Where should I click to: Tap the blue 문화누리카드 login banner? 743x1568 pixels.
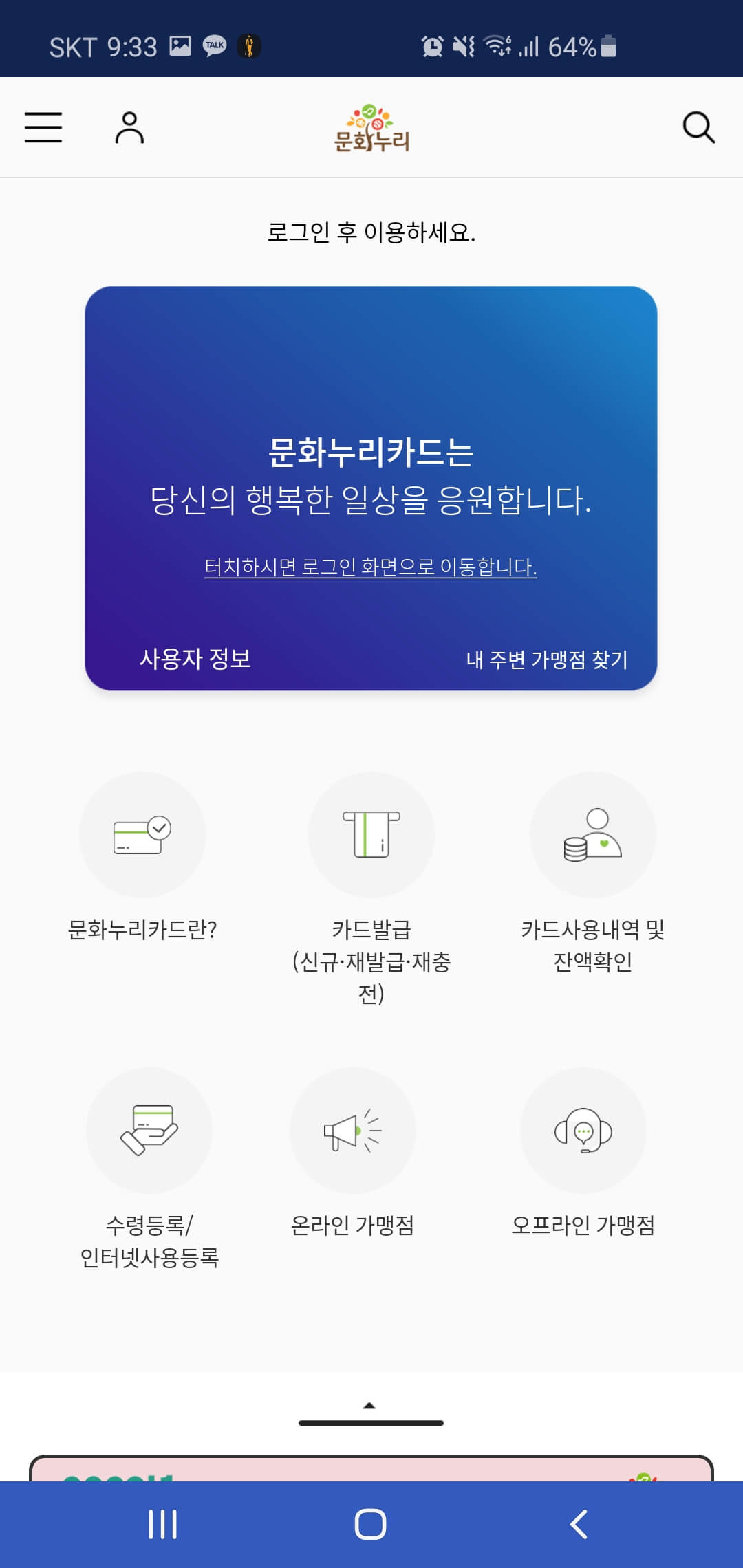371,481
